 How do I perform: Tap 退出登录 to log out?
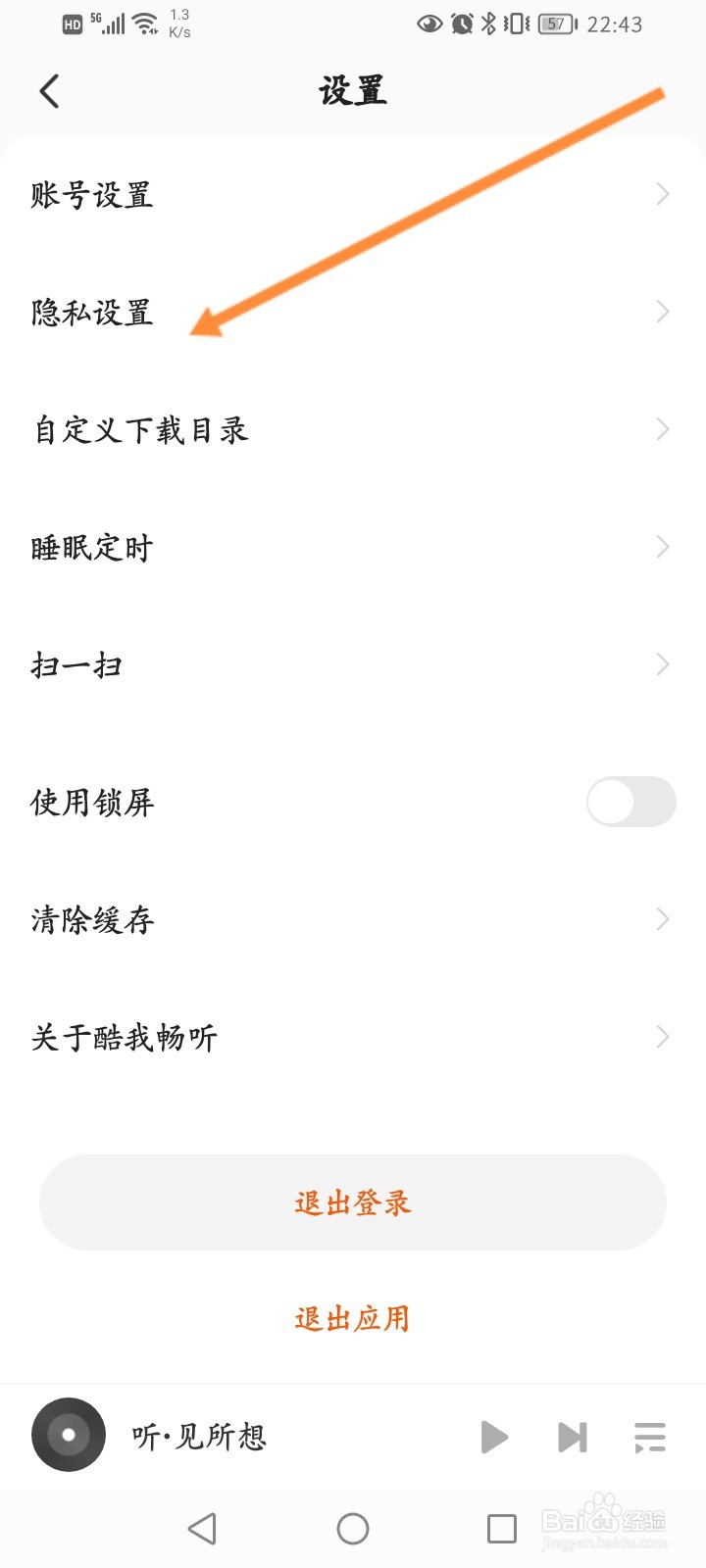click(352, 1202)
